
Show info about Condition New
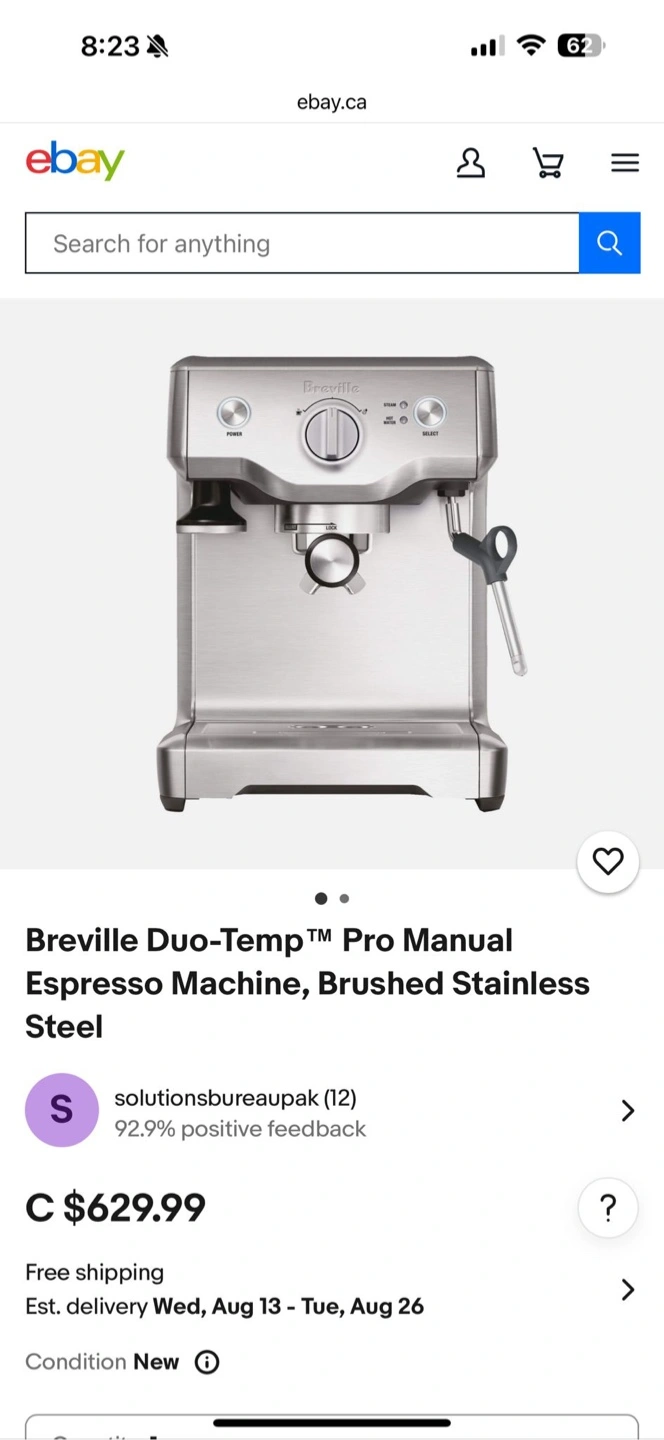click(207, 1362)
